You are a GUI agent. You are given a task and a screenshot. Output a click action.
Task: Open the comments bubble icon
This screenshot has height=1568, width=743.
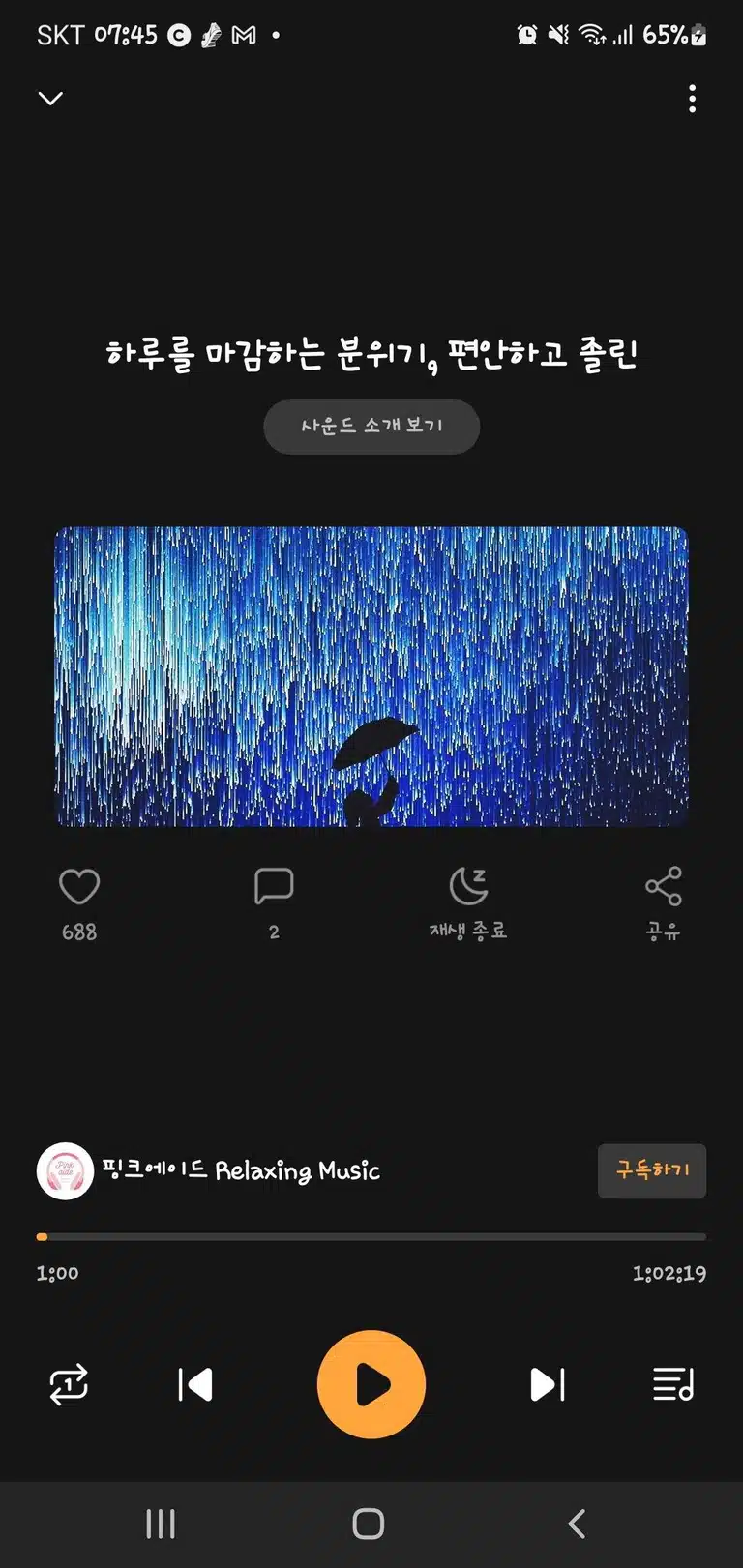[274, 886]
